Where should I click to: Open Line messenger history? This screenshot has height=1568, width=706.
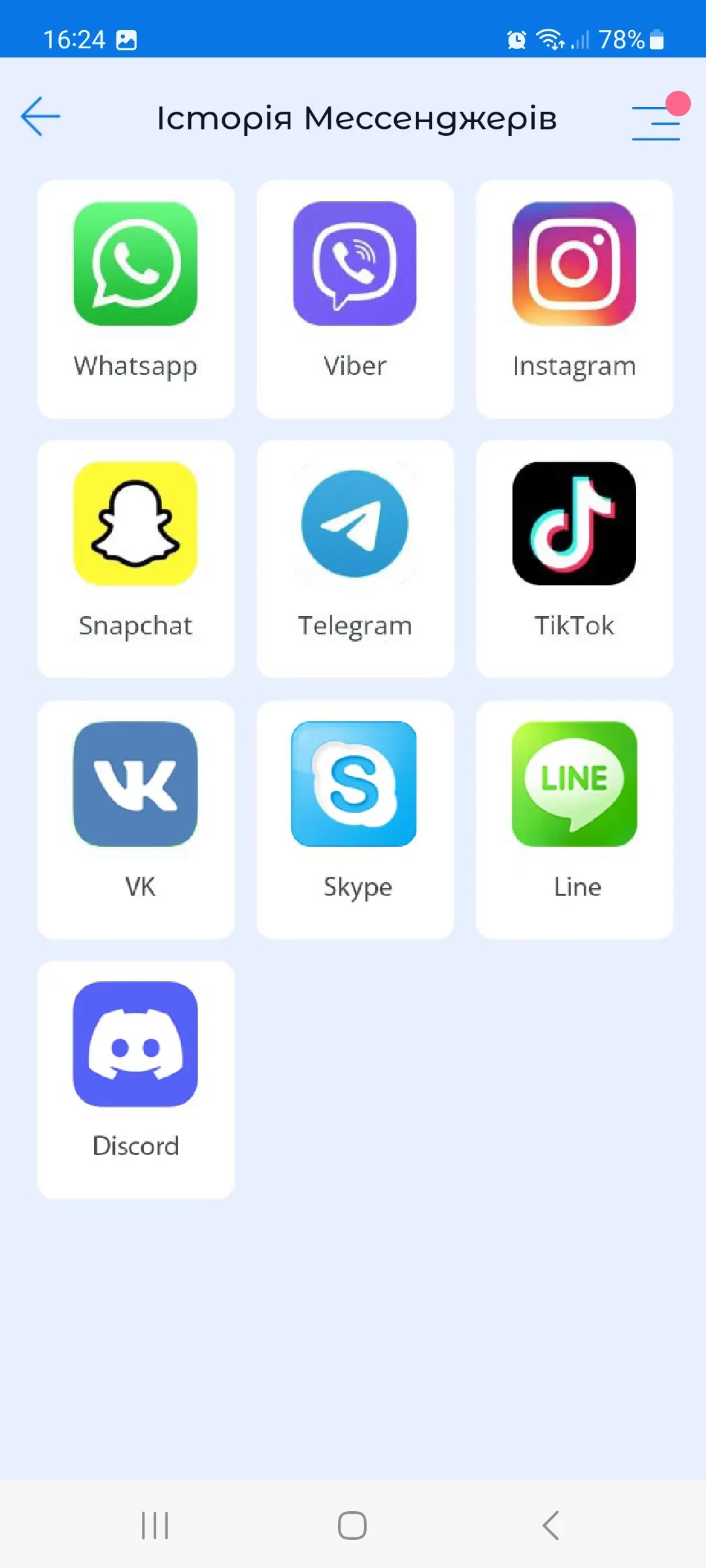pyautogui.click(x=574, y=819)
